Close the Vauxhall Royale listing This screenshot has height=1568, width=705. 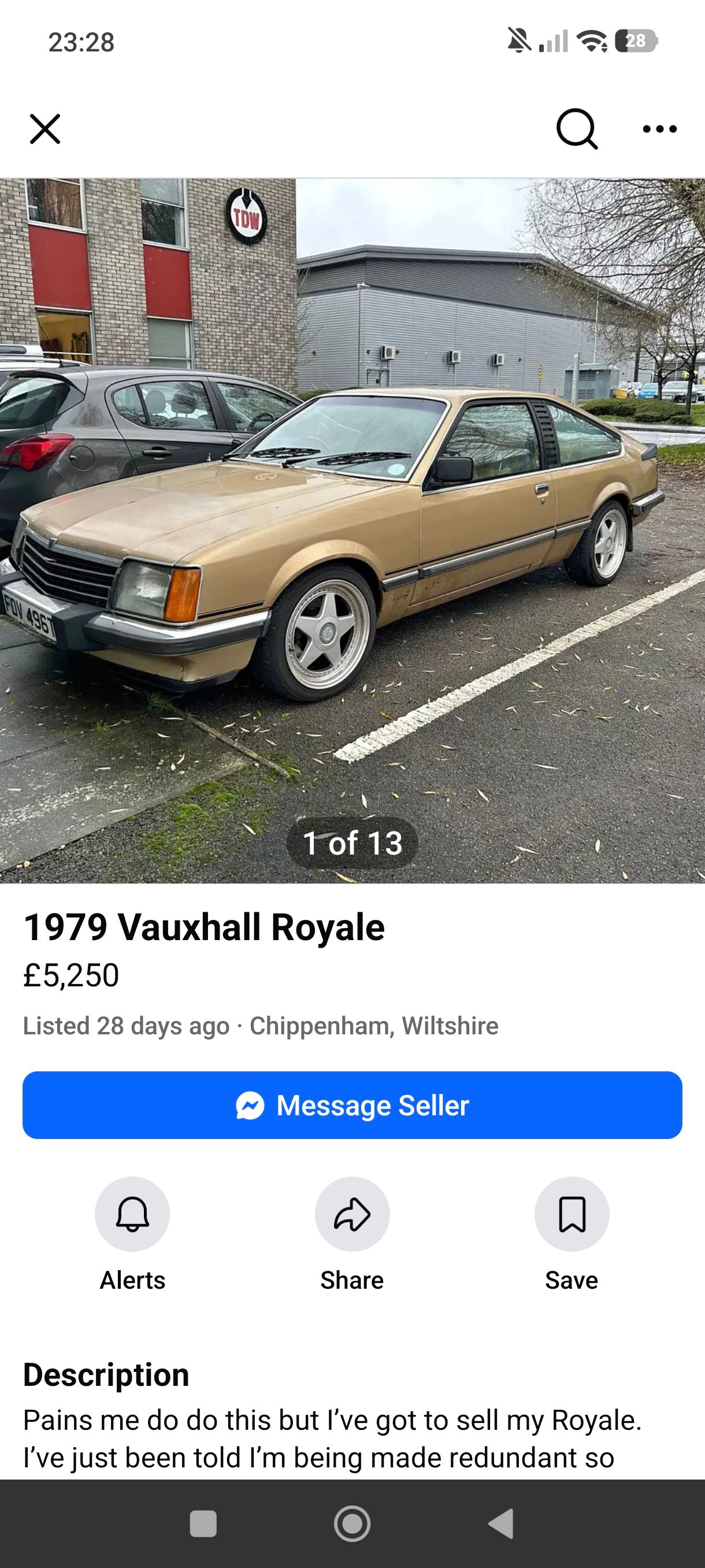[x=45, y=129]
